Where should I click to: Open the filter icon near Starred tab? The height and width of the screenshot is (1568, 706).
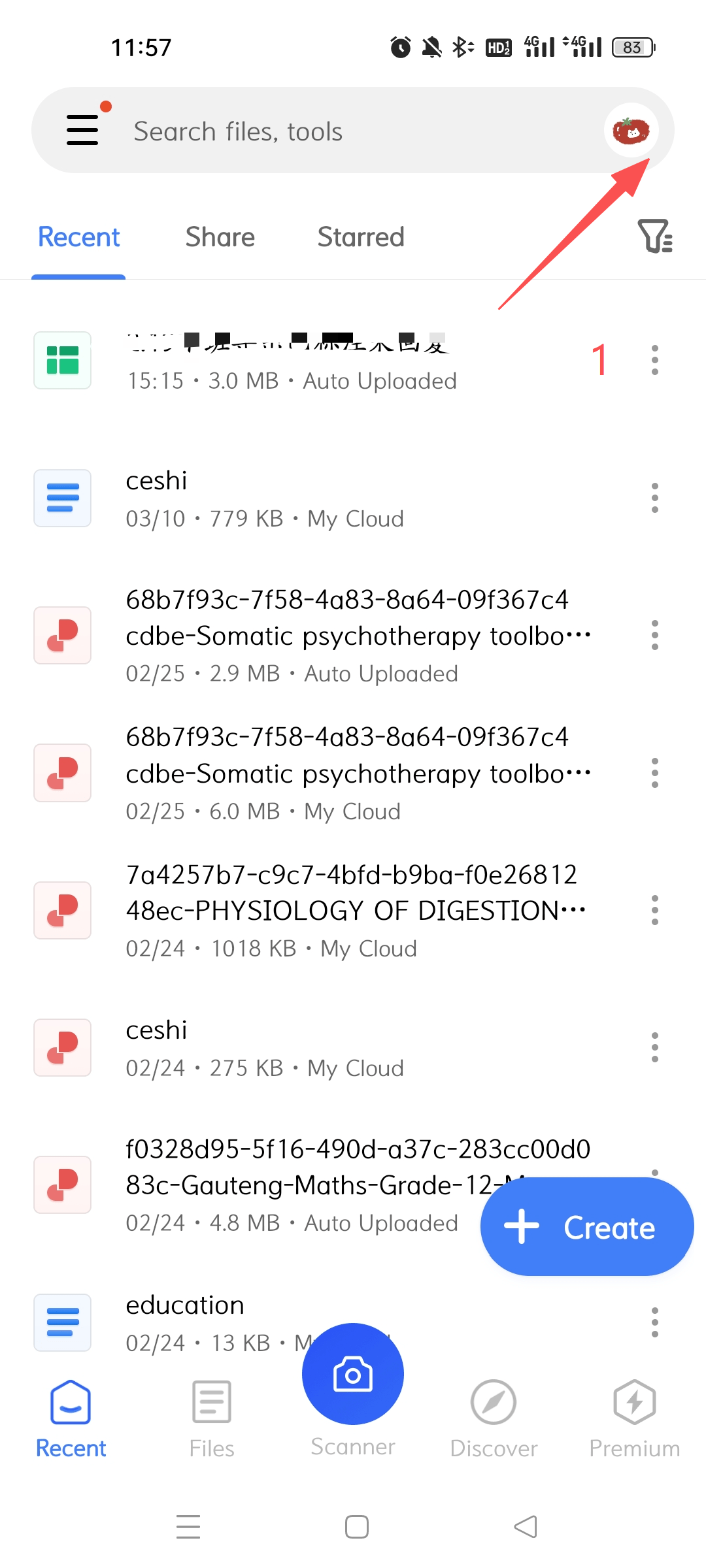[657, 240]
